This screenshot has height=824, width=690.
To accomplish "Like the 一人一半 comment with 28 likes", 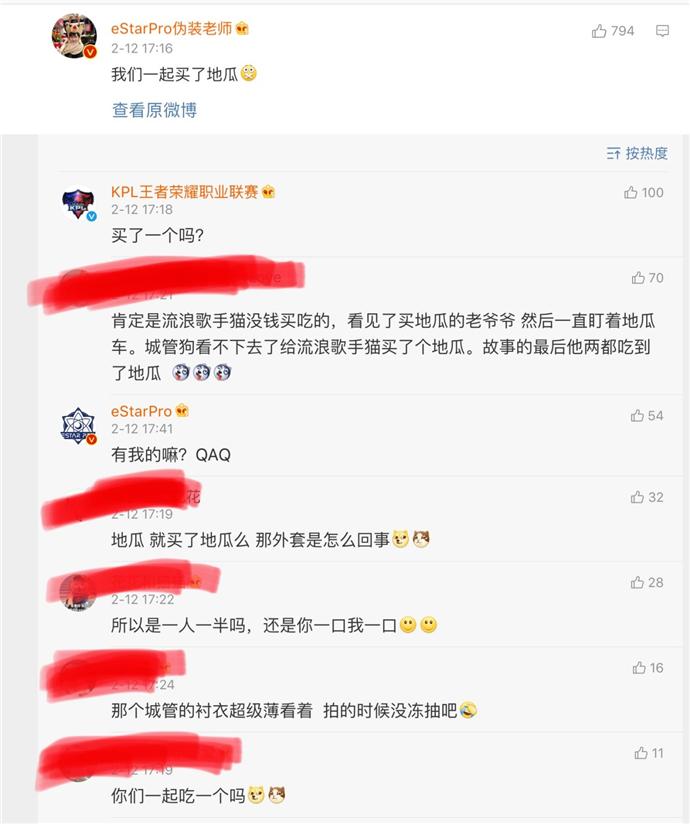I will click(638, 582).
